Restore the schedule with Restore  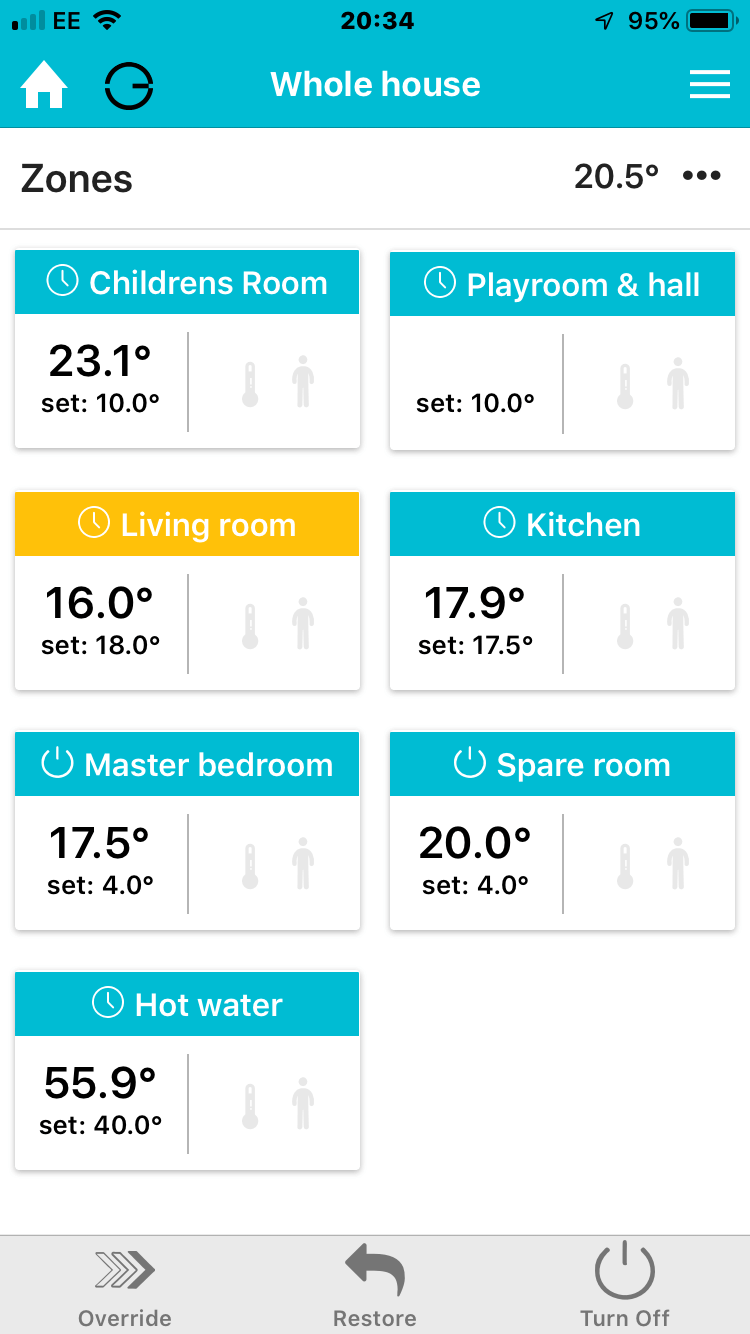(x=375, y=1285)
